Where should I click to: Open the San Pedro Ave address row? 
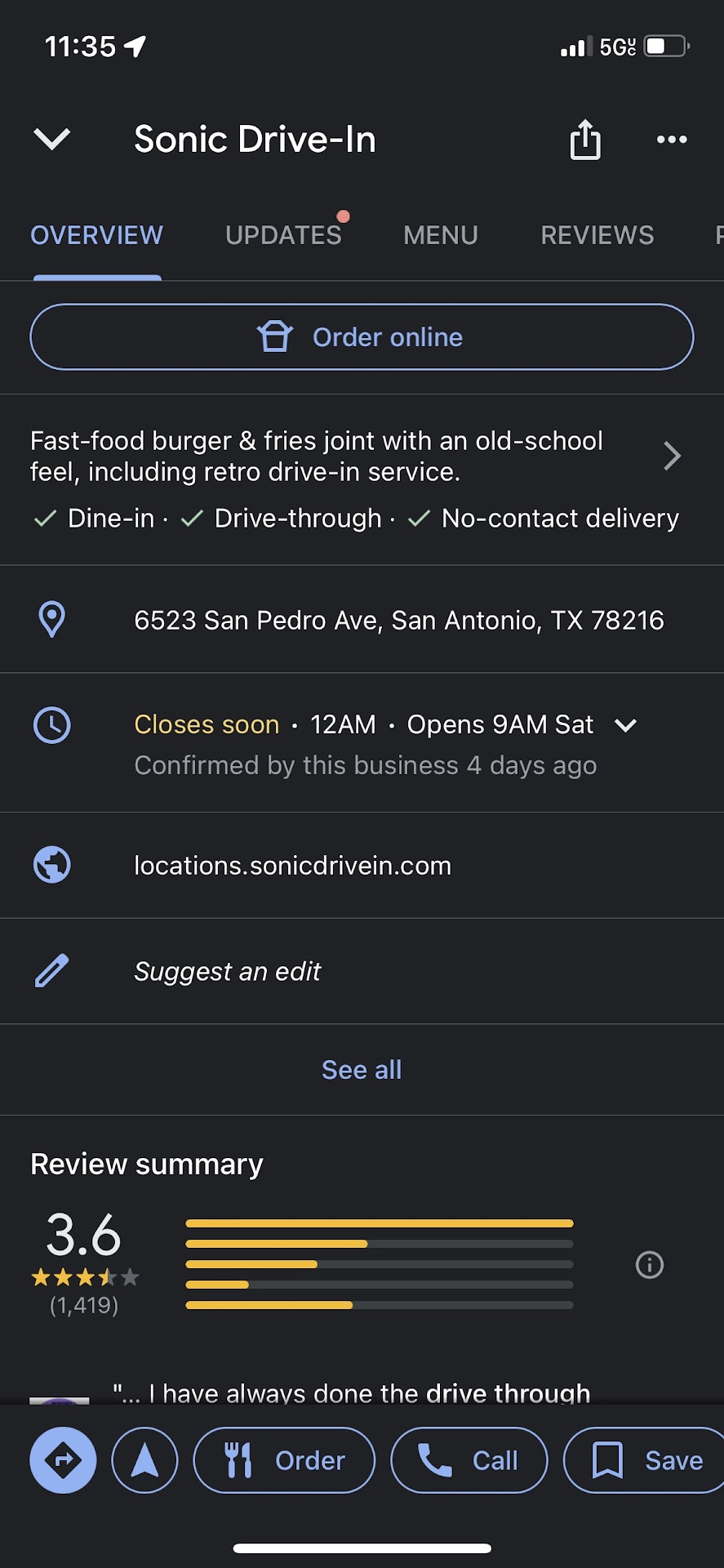click(398, 620)
